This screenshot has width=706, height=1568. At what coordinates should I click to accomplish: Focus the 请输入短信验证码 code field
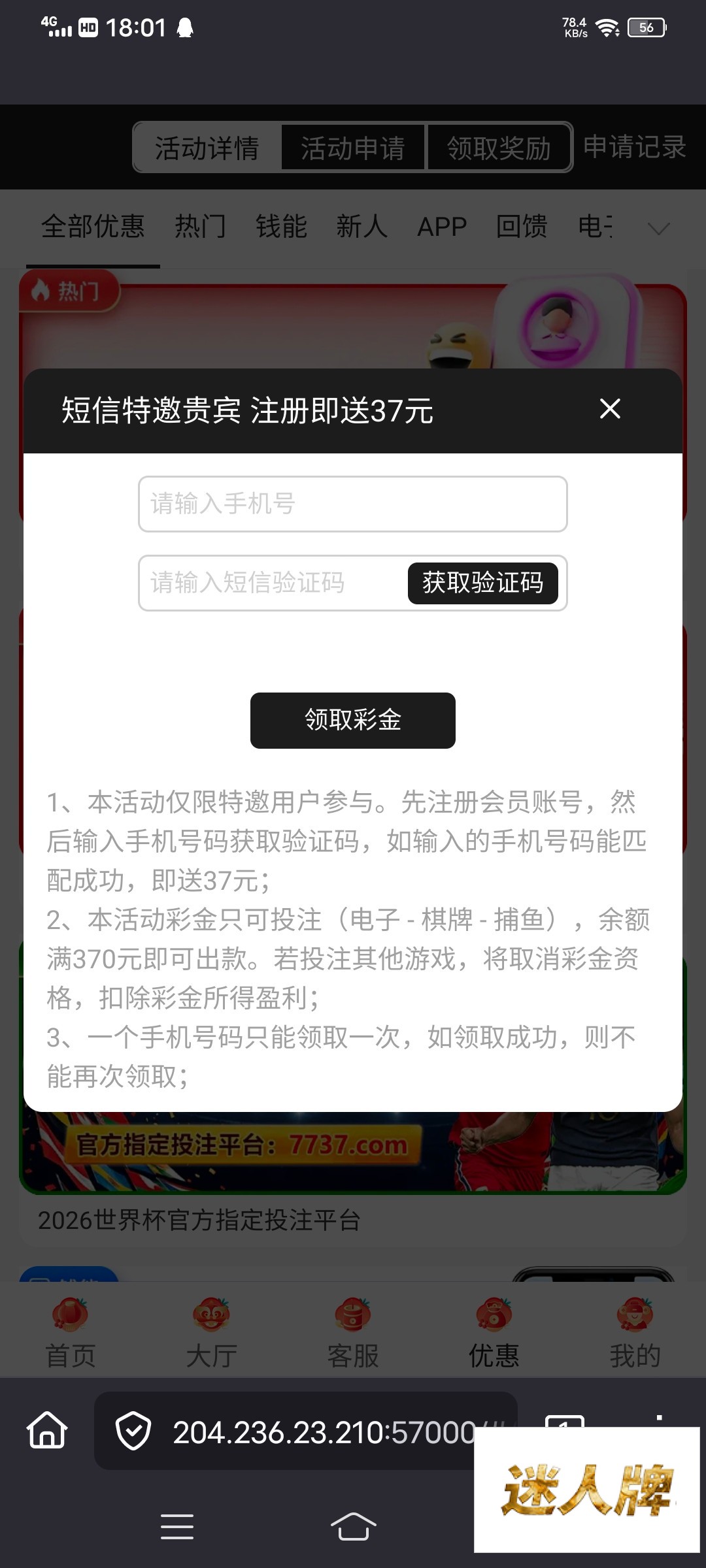pyautogui.click(x=271, y=583)
